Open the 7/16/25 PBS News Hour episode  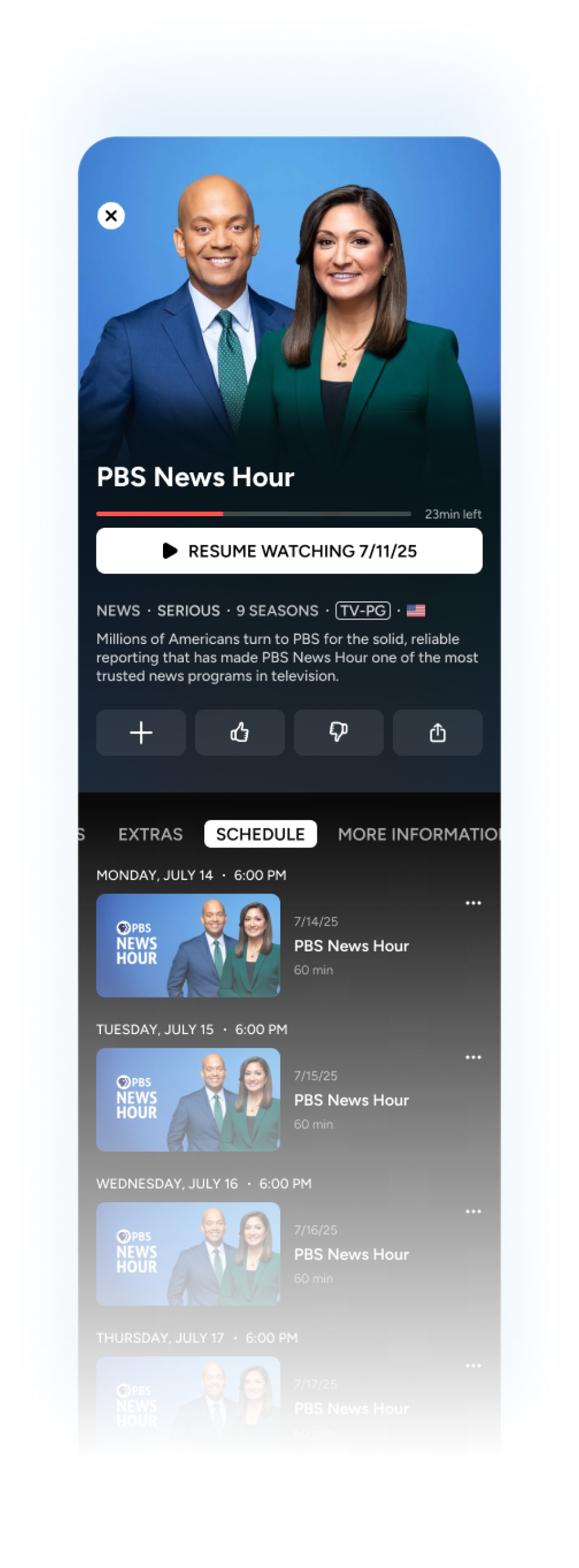[188, 1253]
